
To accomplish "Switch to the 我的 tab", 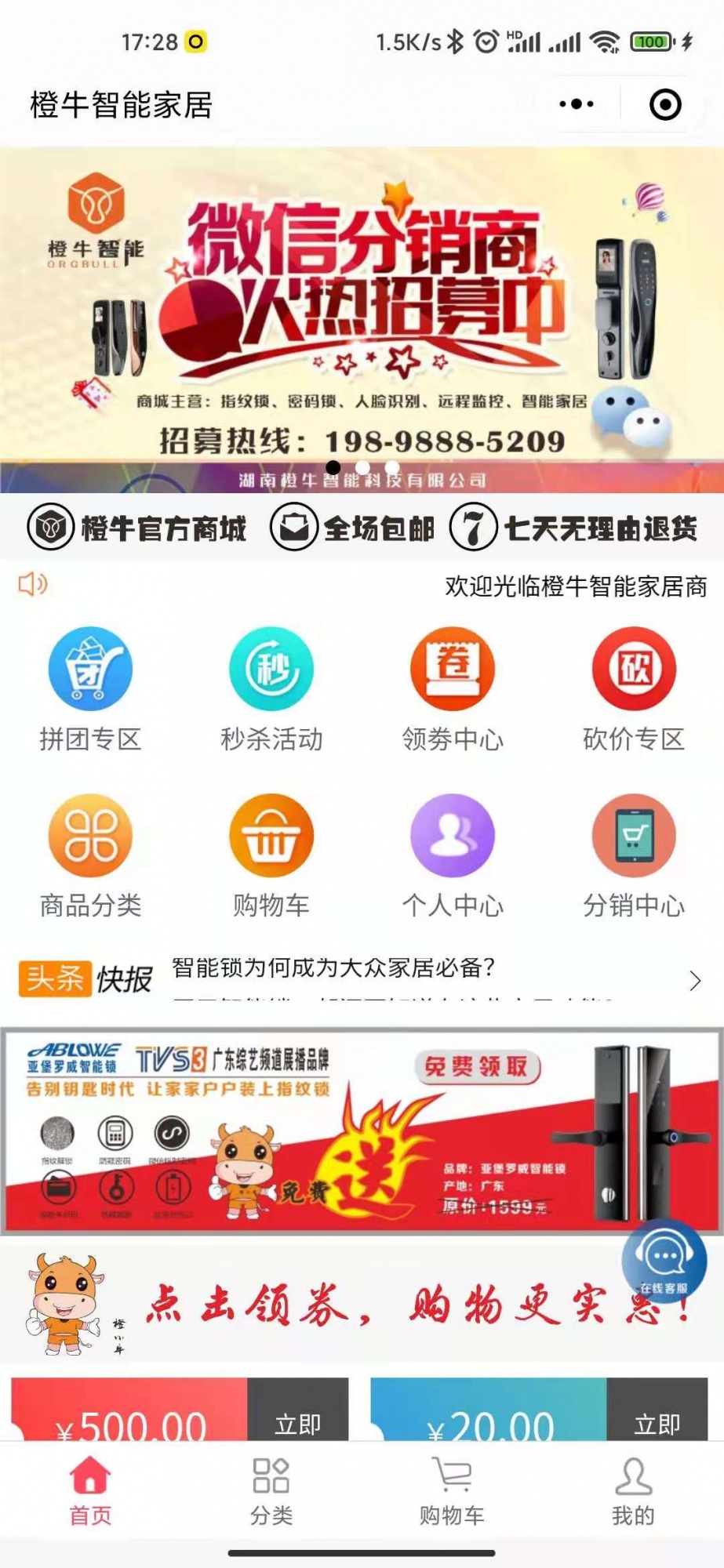I will pyautogui.click(x=633, y=1492).
